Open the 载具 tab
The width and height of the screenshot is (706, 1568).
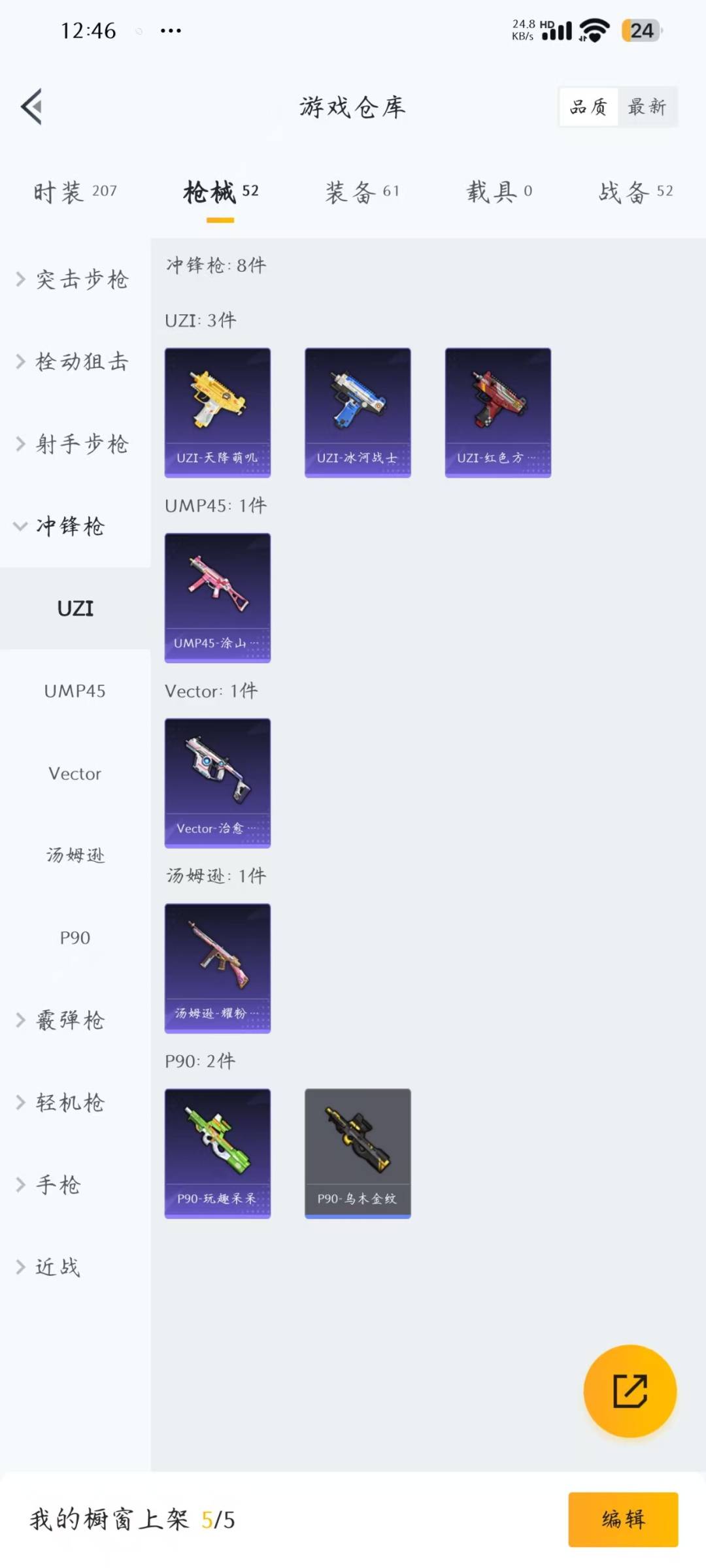pos(499,192)
